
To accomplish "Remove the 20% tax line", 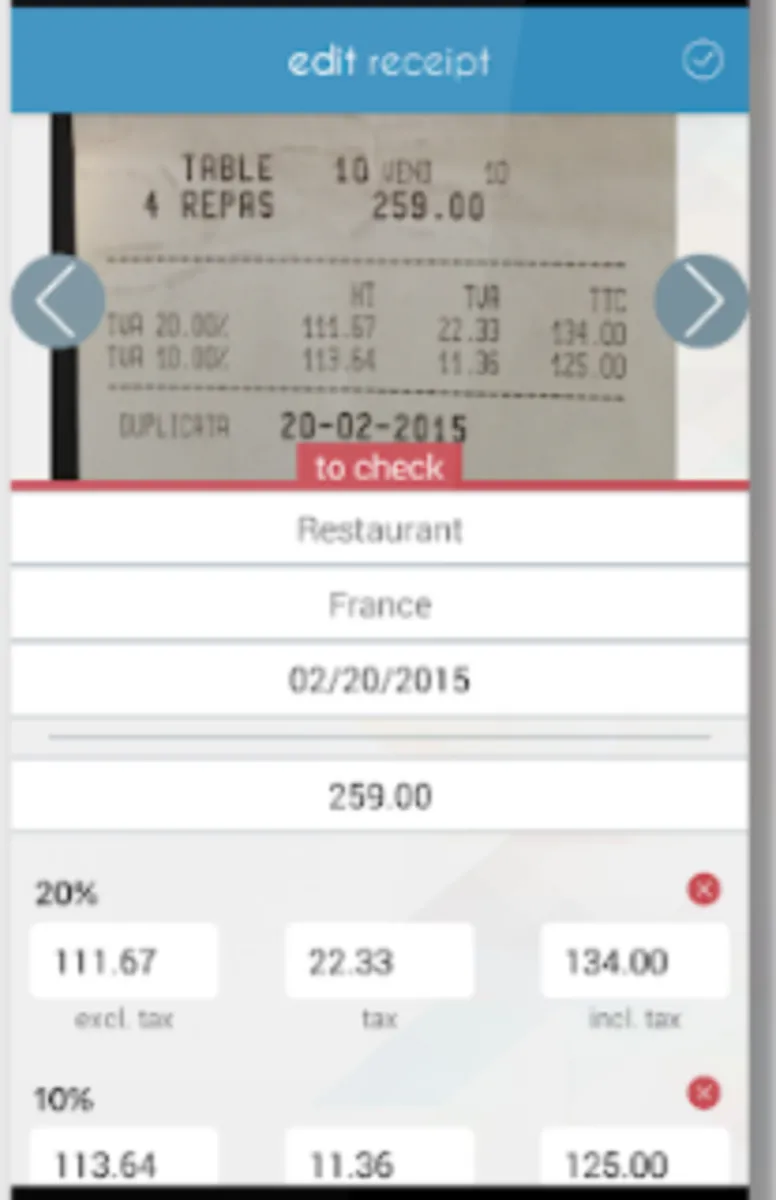I will (x=704, y=889).
